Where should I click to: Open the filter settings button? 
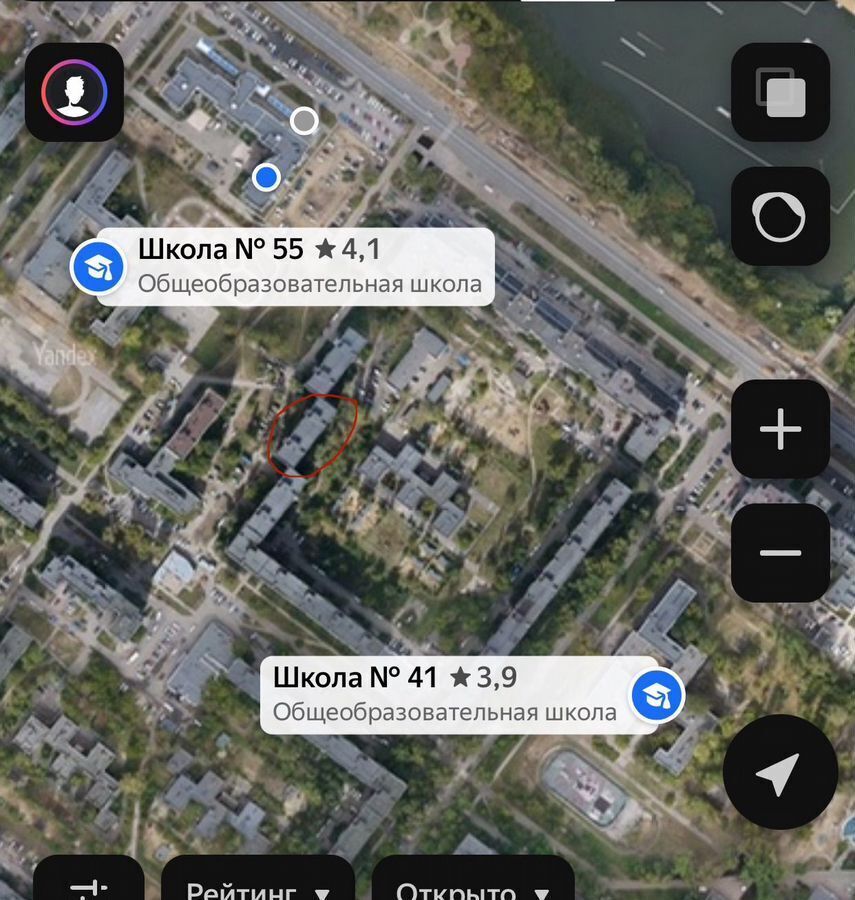coord(88,885)
